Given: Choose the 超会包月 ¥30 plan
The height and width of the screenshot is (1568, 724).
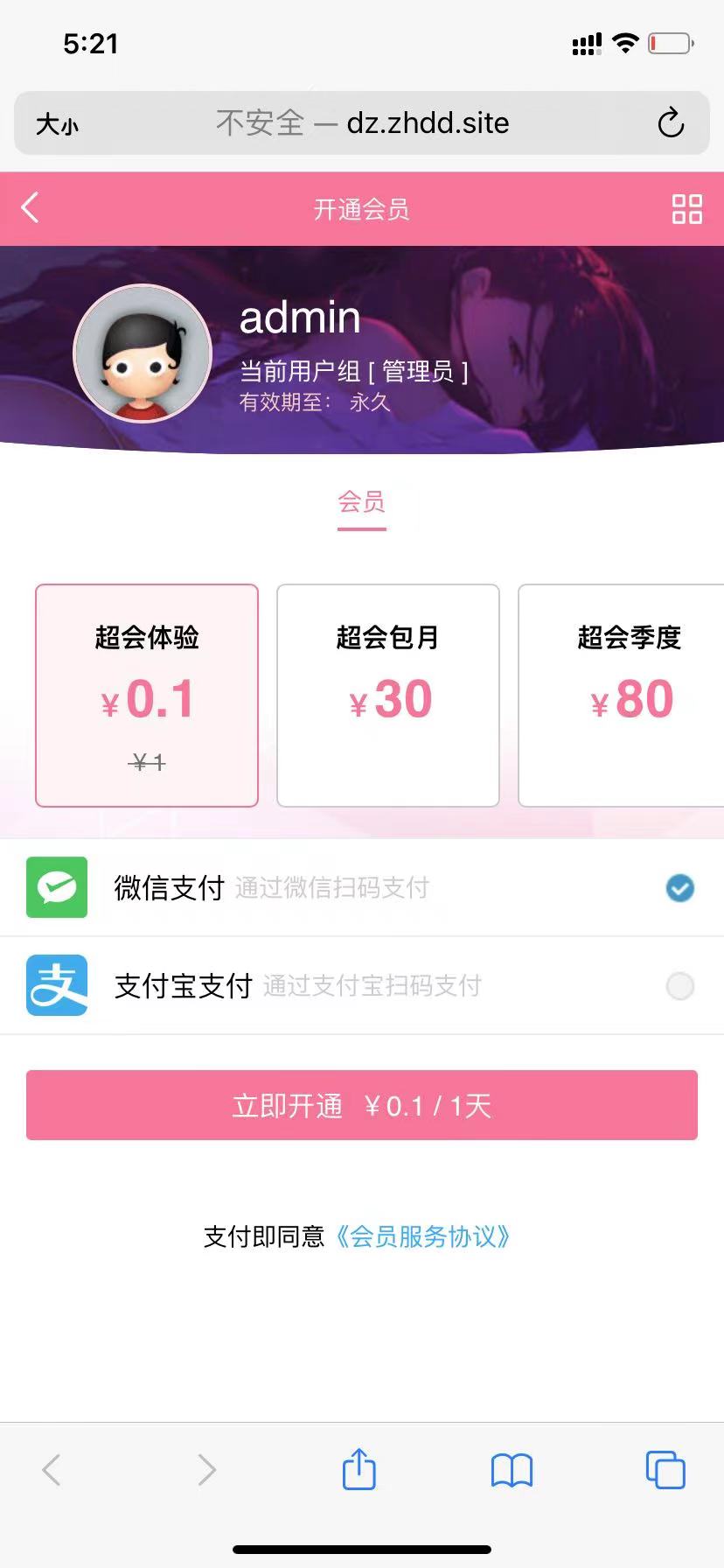Looking at the screenshot, I should (388, 695).
